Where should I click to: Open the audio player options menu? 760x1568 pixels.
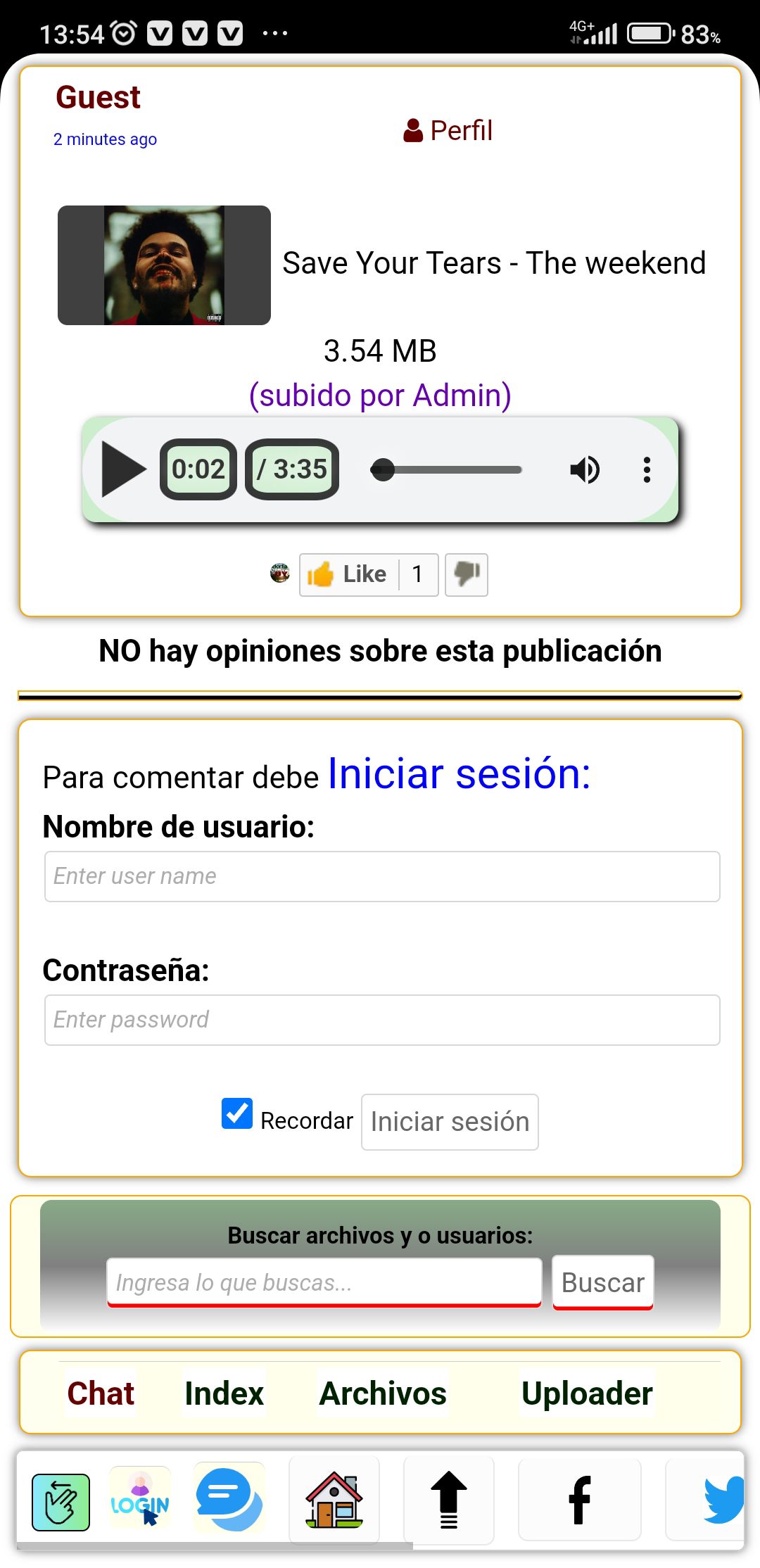click(x=646, y=470)
